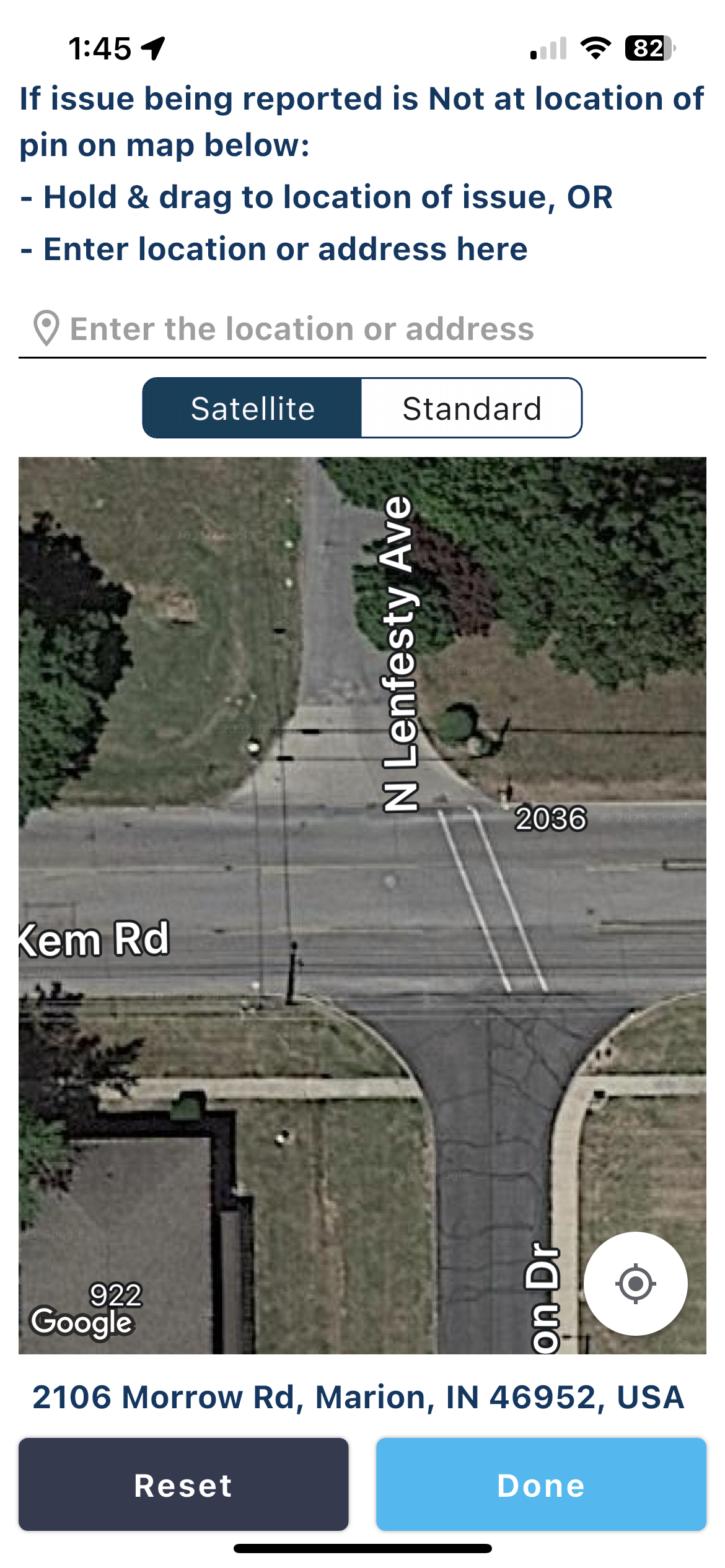The height and width of the screenshot is (1568, 725).
Task: Tap the location or address input field
Action: (362, 329)
